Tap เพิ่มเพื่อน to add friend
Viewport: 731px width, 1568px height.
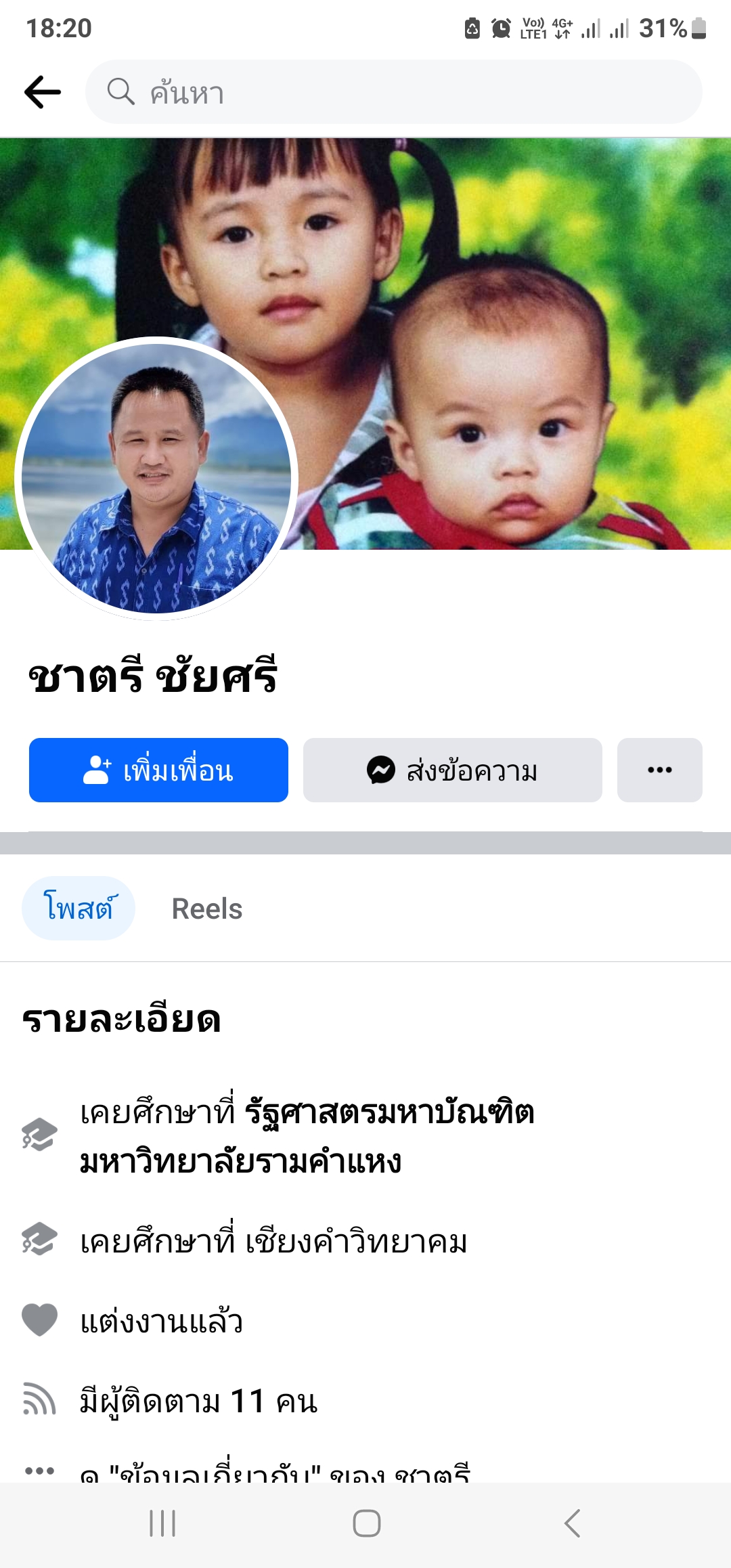pos(158,770)
